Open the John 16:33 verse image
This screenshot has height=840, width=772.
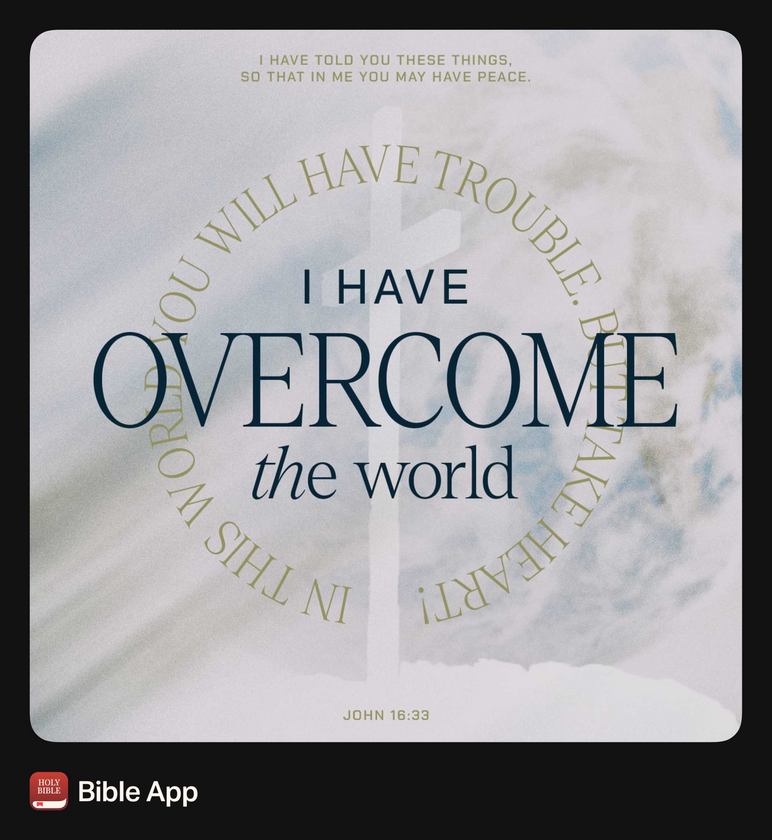[x=386, y=386]
